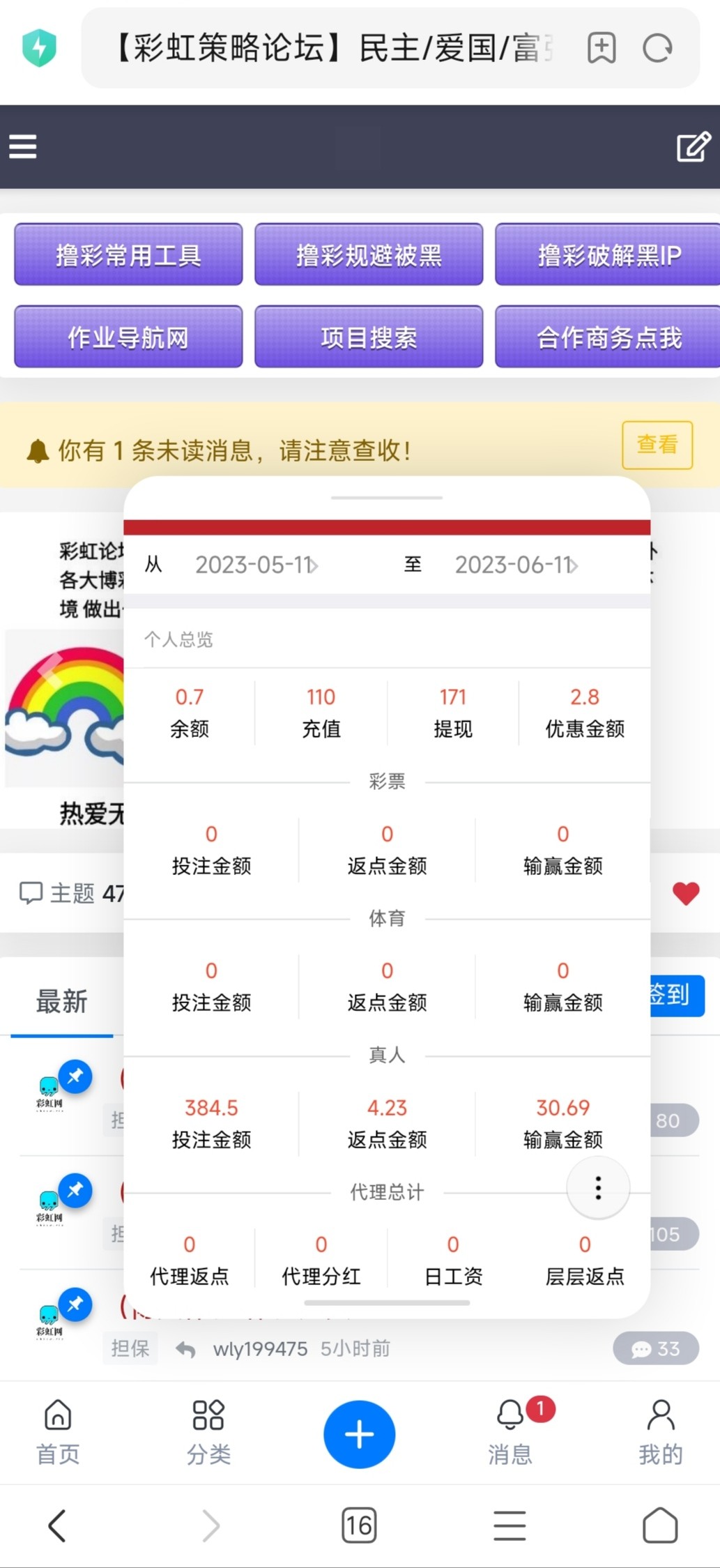Screen dimensions: 720x1568
Task: Go to 首页 home tab
Action: click(x=58, y=1432)
